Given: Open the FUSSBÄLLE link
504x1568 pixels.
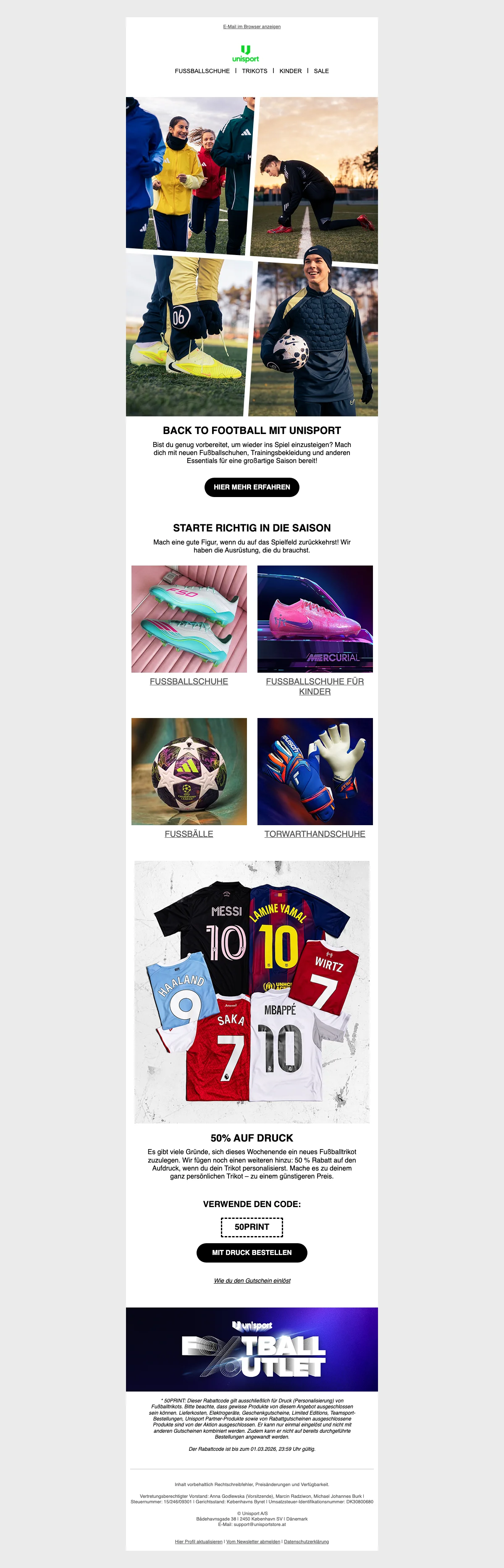Looking at the screenshot, I should [x=189, y=834].
